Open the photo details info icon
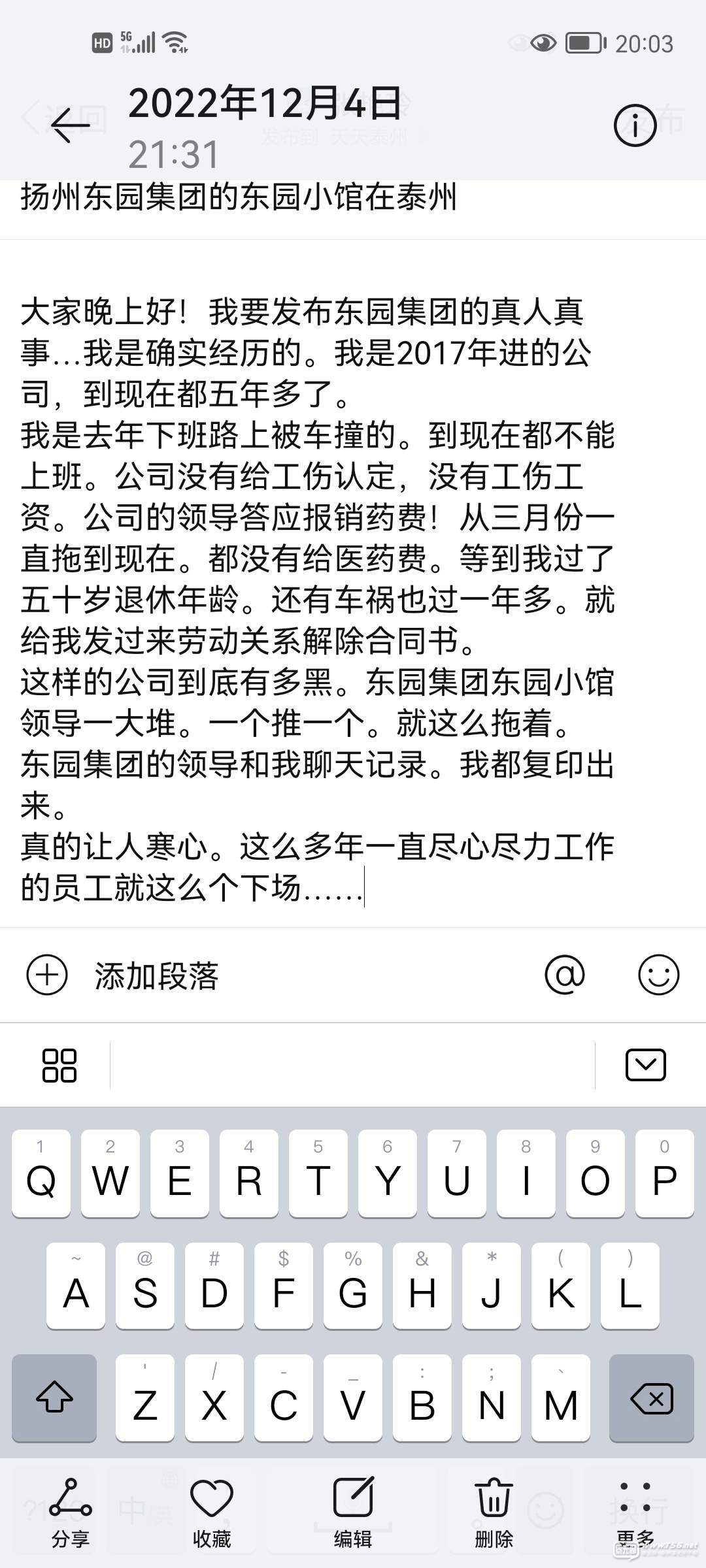Viewport: 706px width, 1568px height. pos(635,124)
